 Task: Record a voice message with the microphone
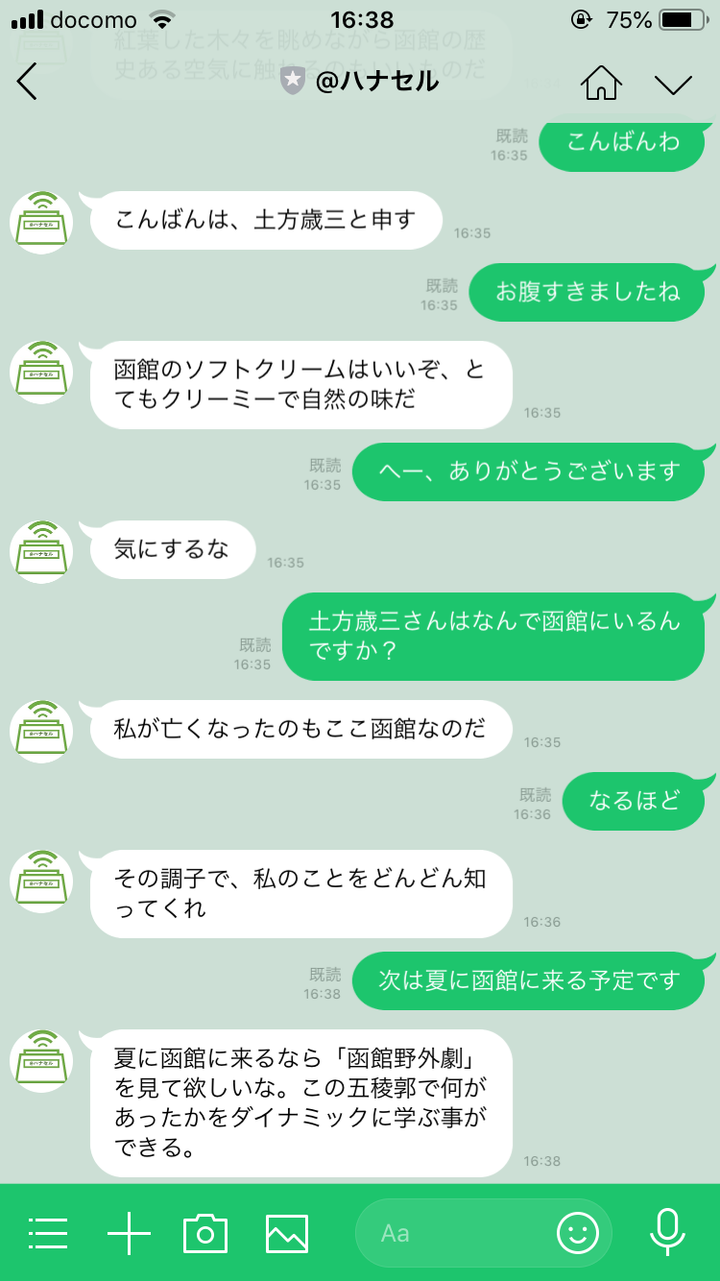click(667, 1232)
